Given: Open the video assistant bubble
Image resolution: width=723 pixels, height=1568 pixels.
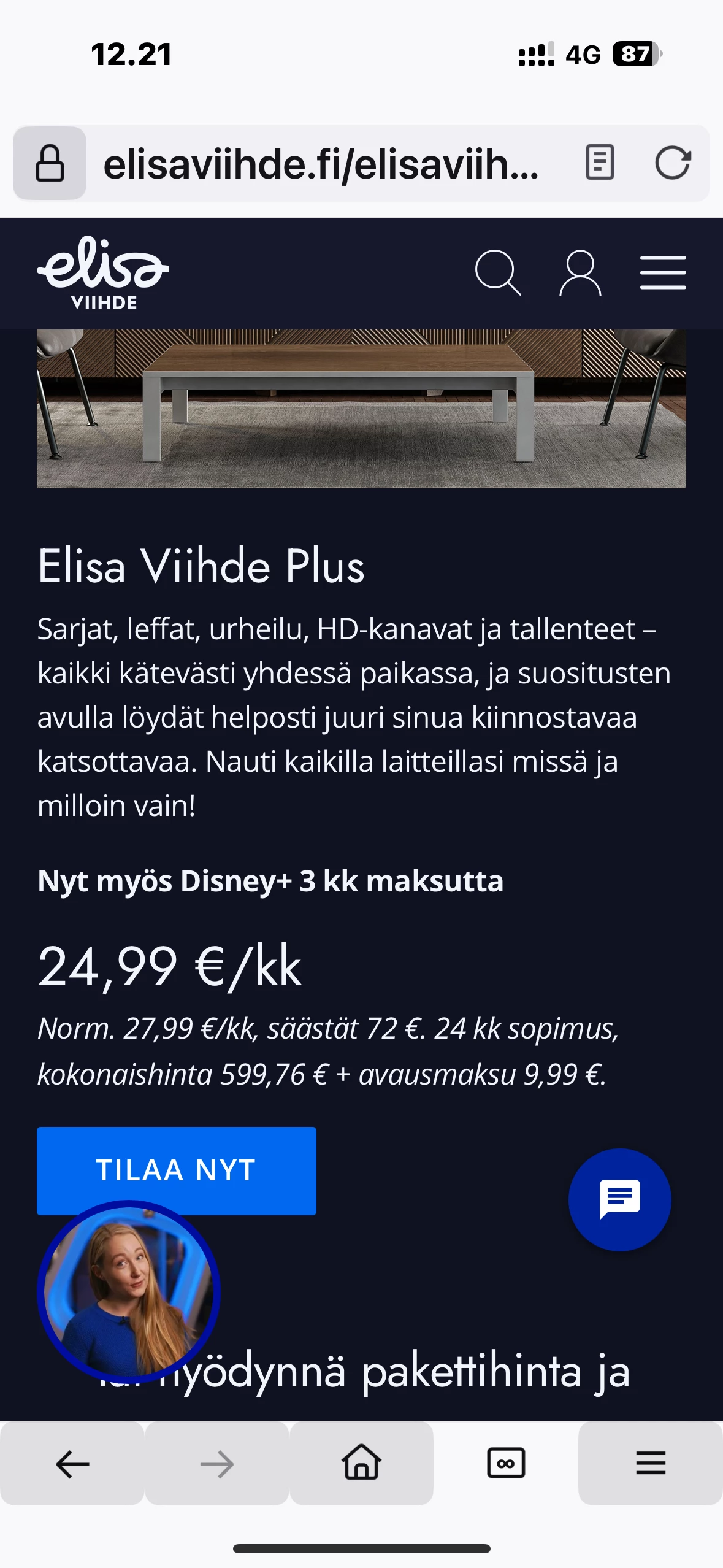Looking at the screenshot, I should pyautogui.click(x=129, y=1291).
